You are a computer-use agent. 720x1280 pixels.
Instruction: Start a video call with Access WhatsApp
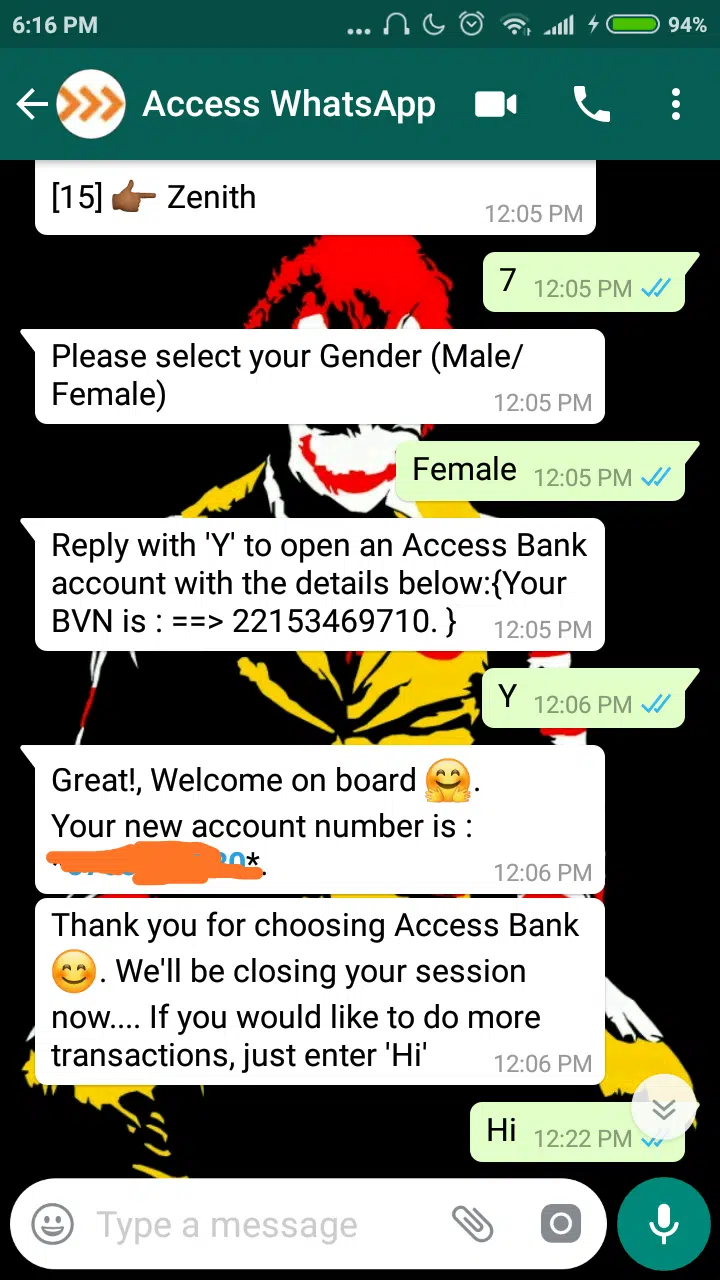496,104
